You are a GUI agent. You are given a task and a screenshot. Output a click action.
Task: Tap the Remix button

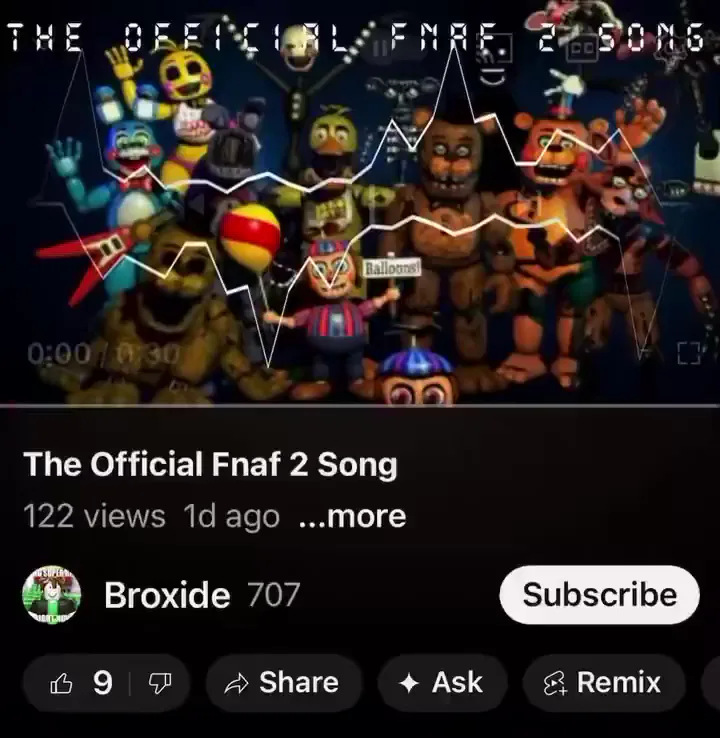[604, 683]
